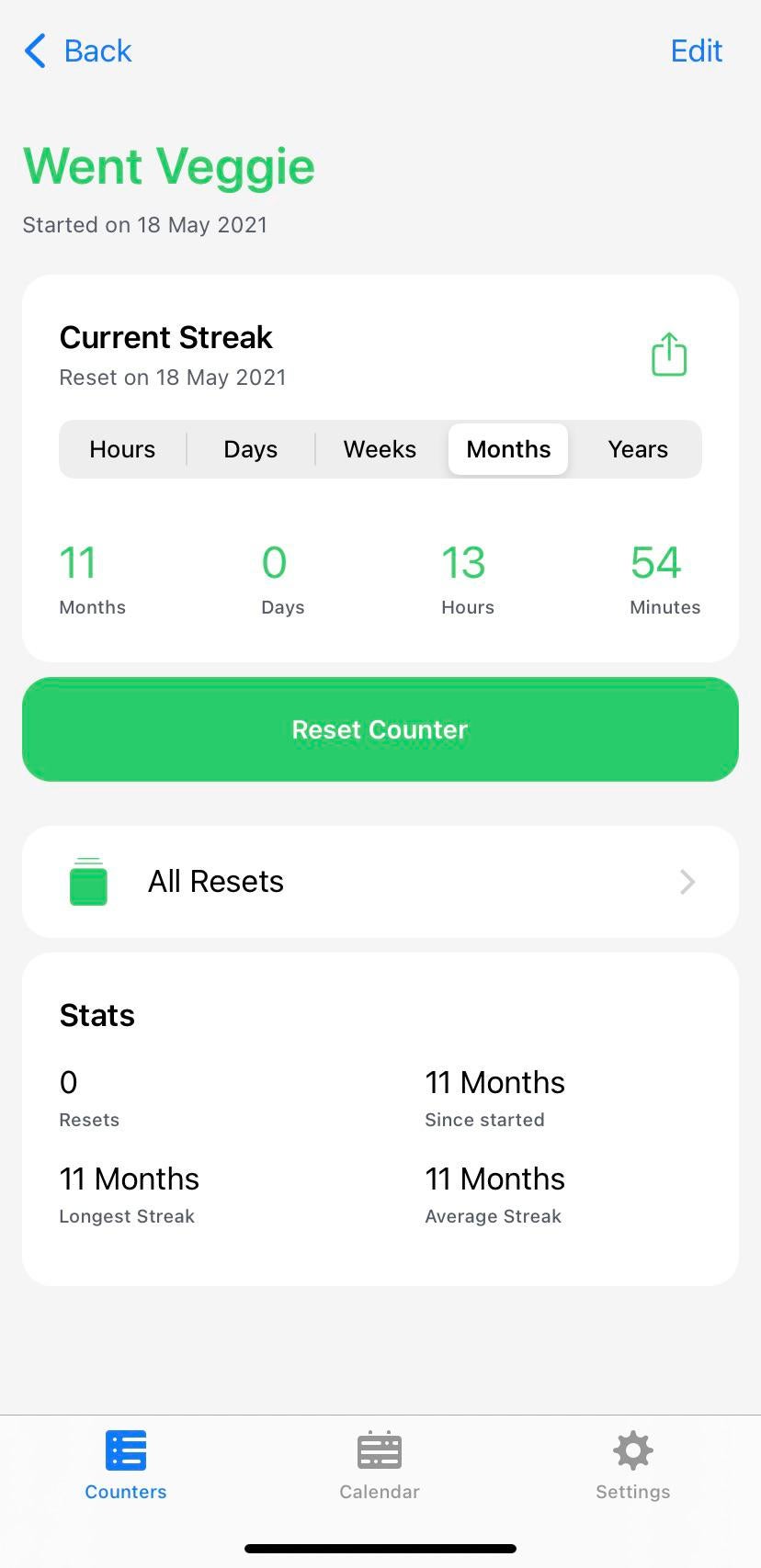The width and height of the screenshot is (761, 1568).
Task: Go to the Settings tab
Action: (x=633, y=1465)
